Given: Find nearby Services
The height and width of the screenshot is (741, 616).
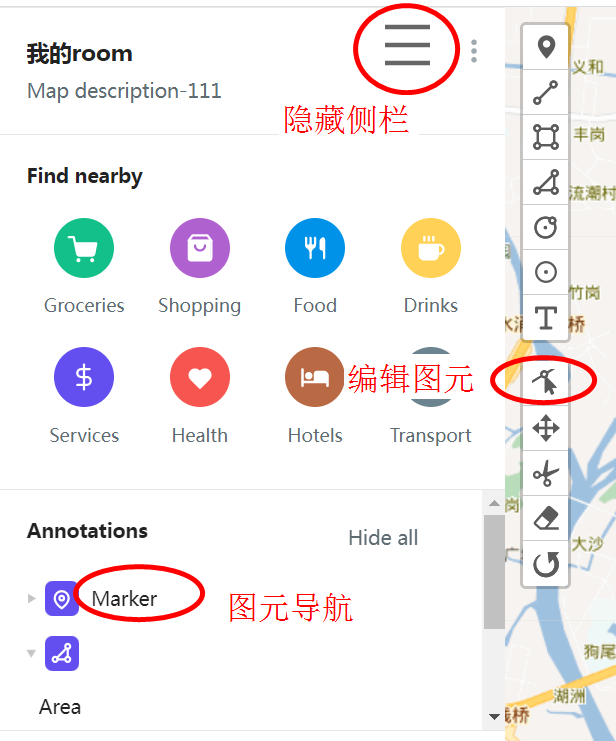Looking at the screenshot, I should click(x=84, y=378).
